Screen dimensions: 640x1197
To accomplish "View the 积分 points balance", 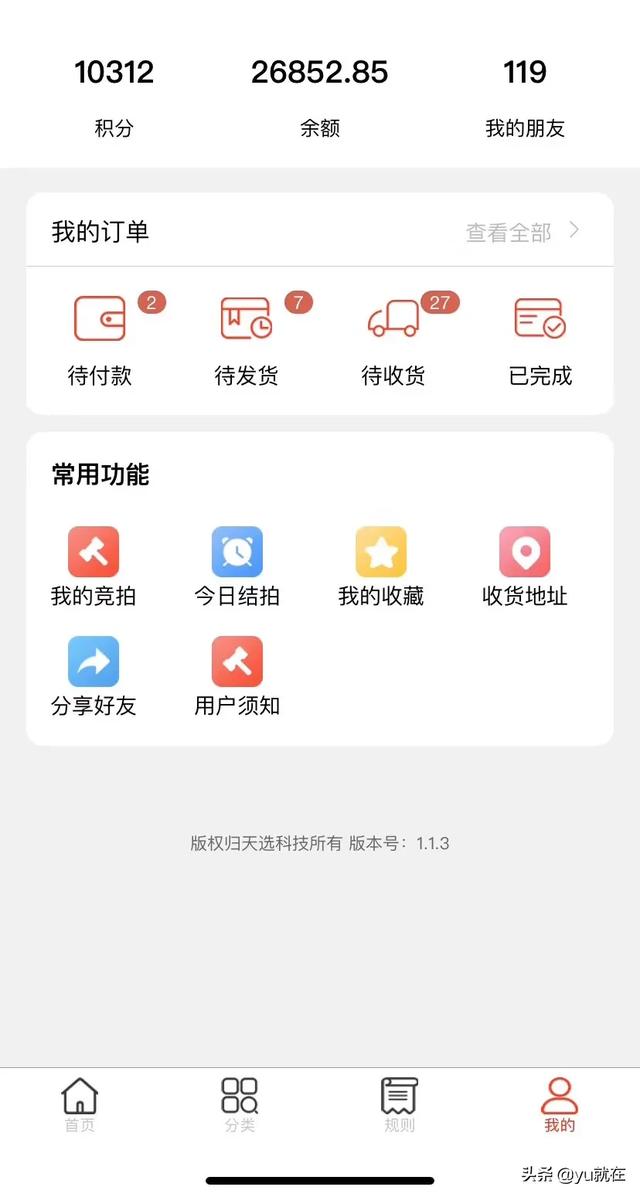I will pos(114,98).
